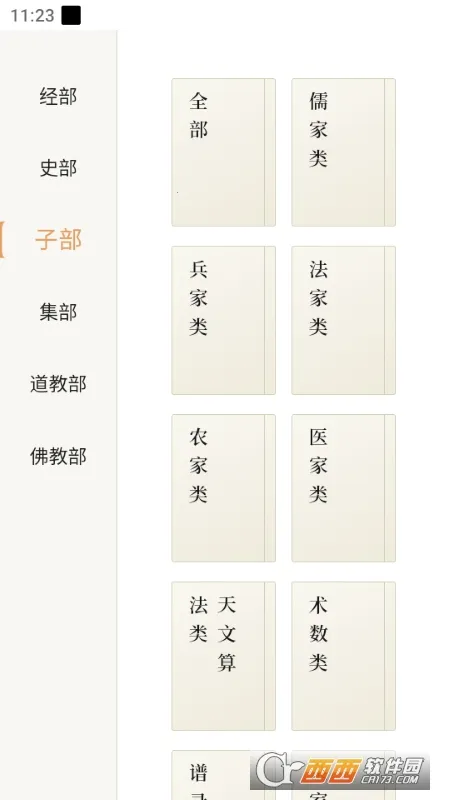Open the 兵家类 book card
Screen dimensions: 450x800
(x=223, y=320)
